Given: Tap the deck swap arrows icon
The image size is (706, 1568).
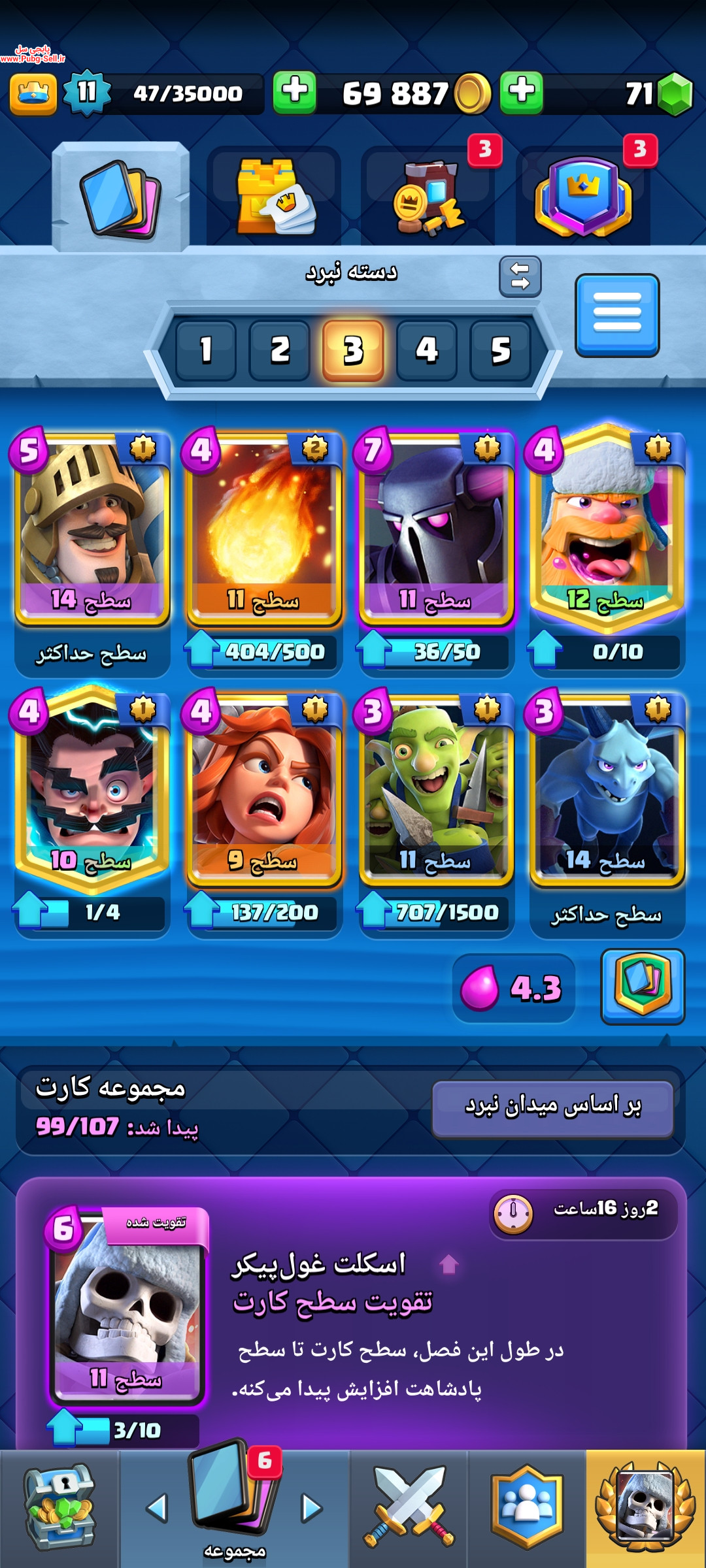Looking at the screenshot, I should click(x=520, y=276).
